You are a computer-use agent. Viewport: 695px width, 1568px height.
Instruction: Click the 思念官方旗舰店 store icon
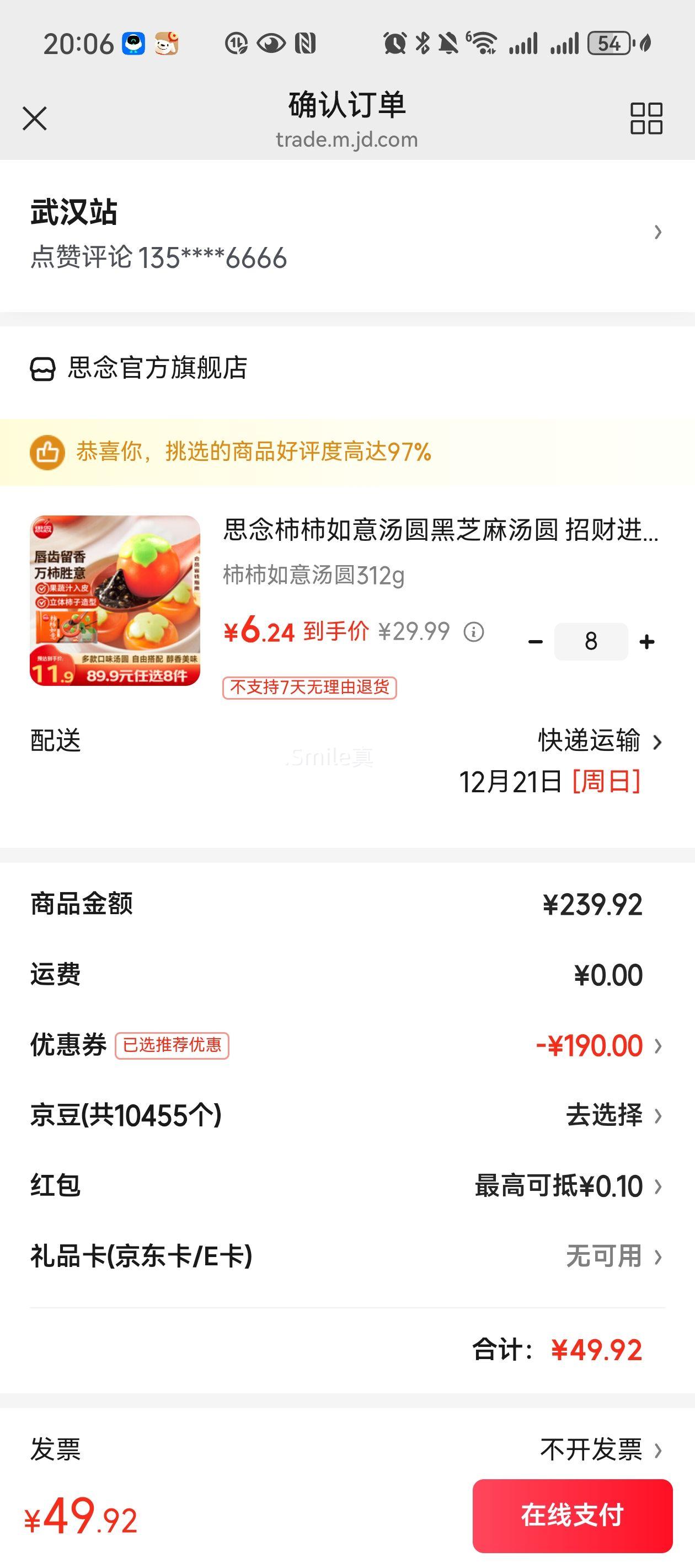coord(43,368)
